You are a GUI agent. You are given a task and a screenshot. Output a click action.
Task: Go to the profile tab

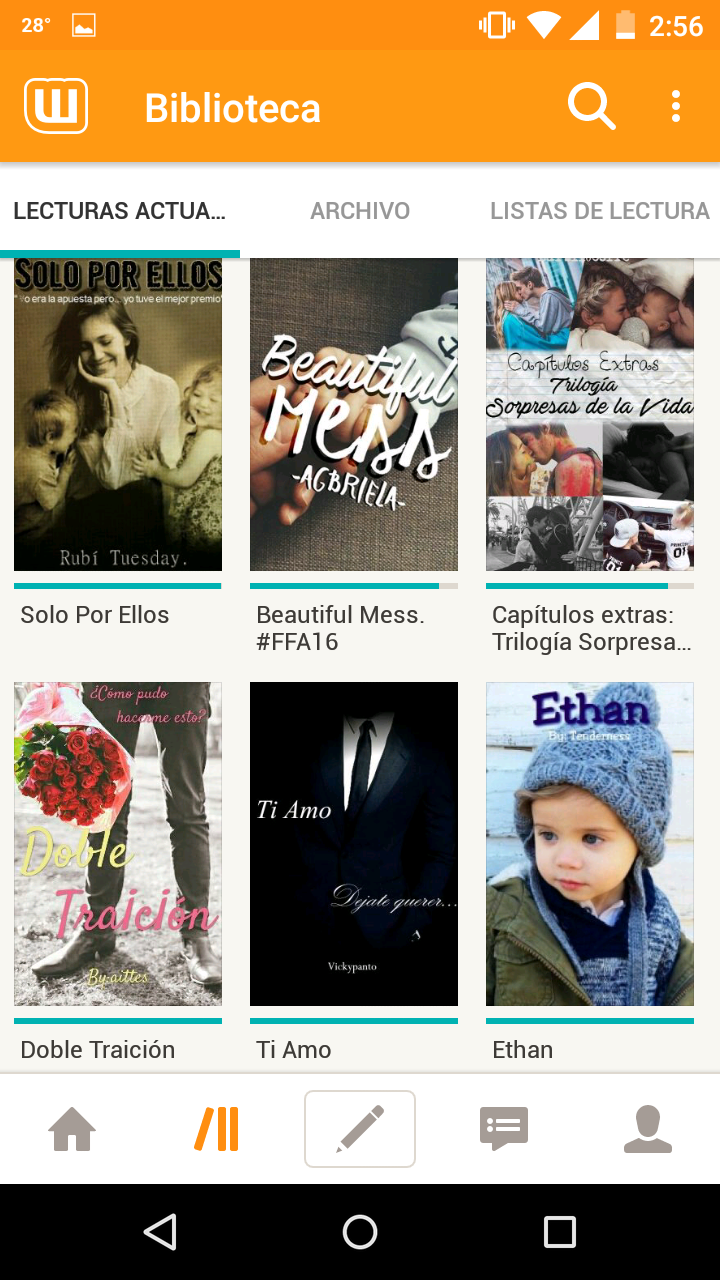click(x=648, y=1129)
